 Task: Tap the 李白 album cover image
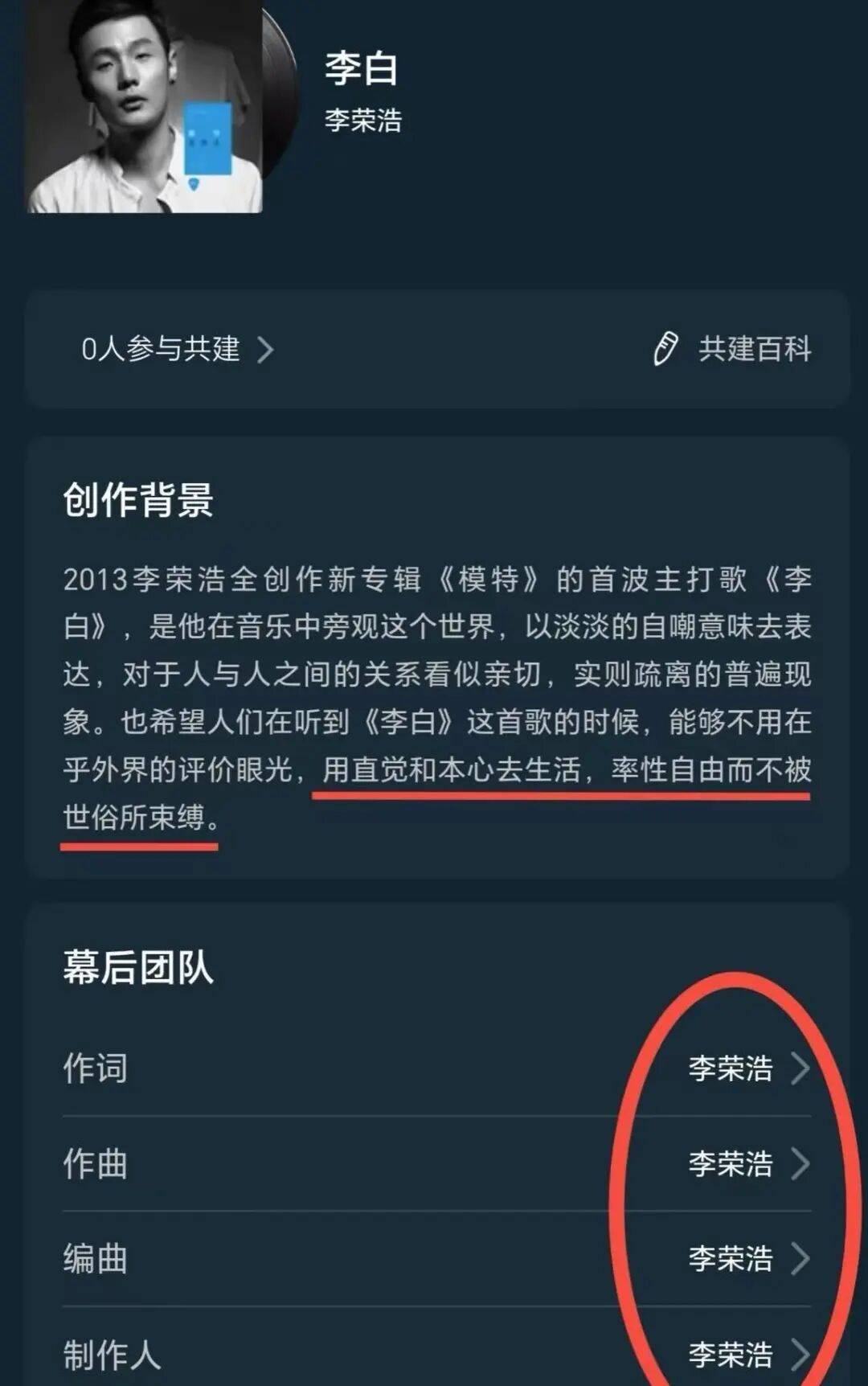click(x=145, y=109)
